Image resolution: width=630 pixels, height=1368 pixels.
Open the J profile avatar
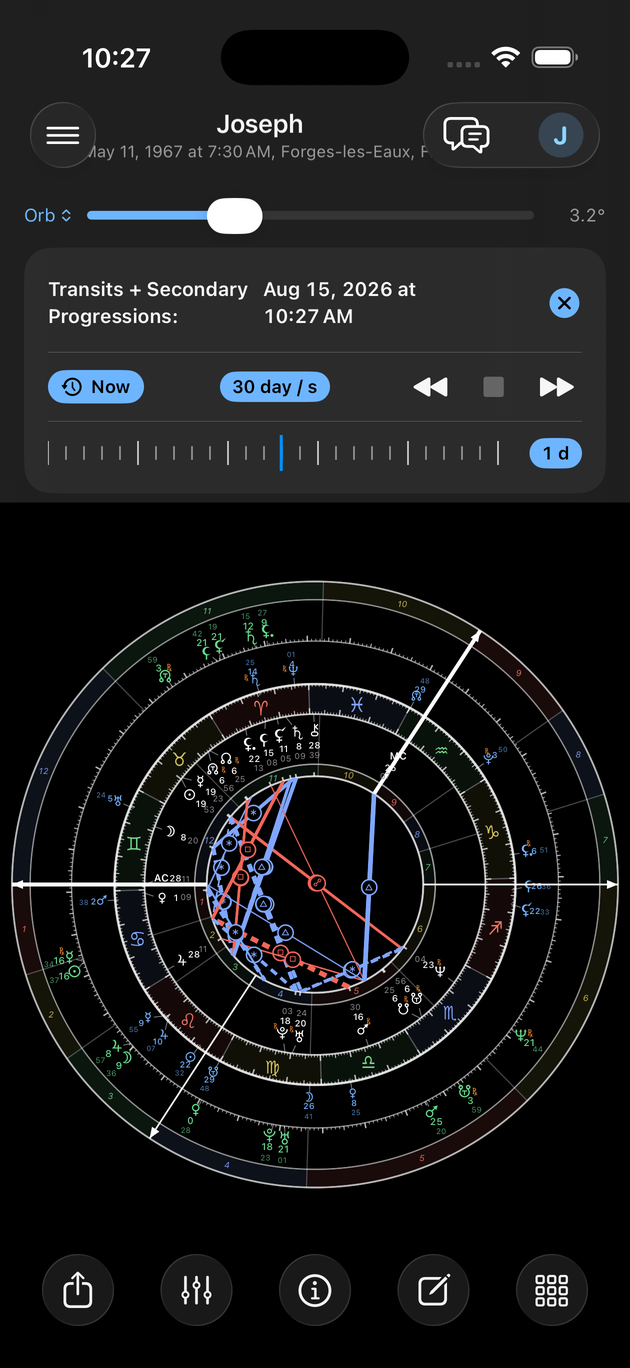tap(560, 135)
